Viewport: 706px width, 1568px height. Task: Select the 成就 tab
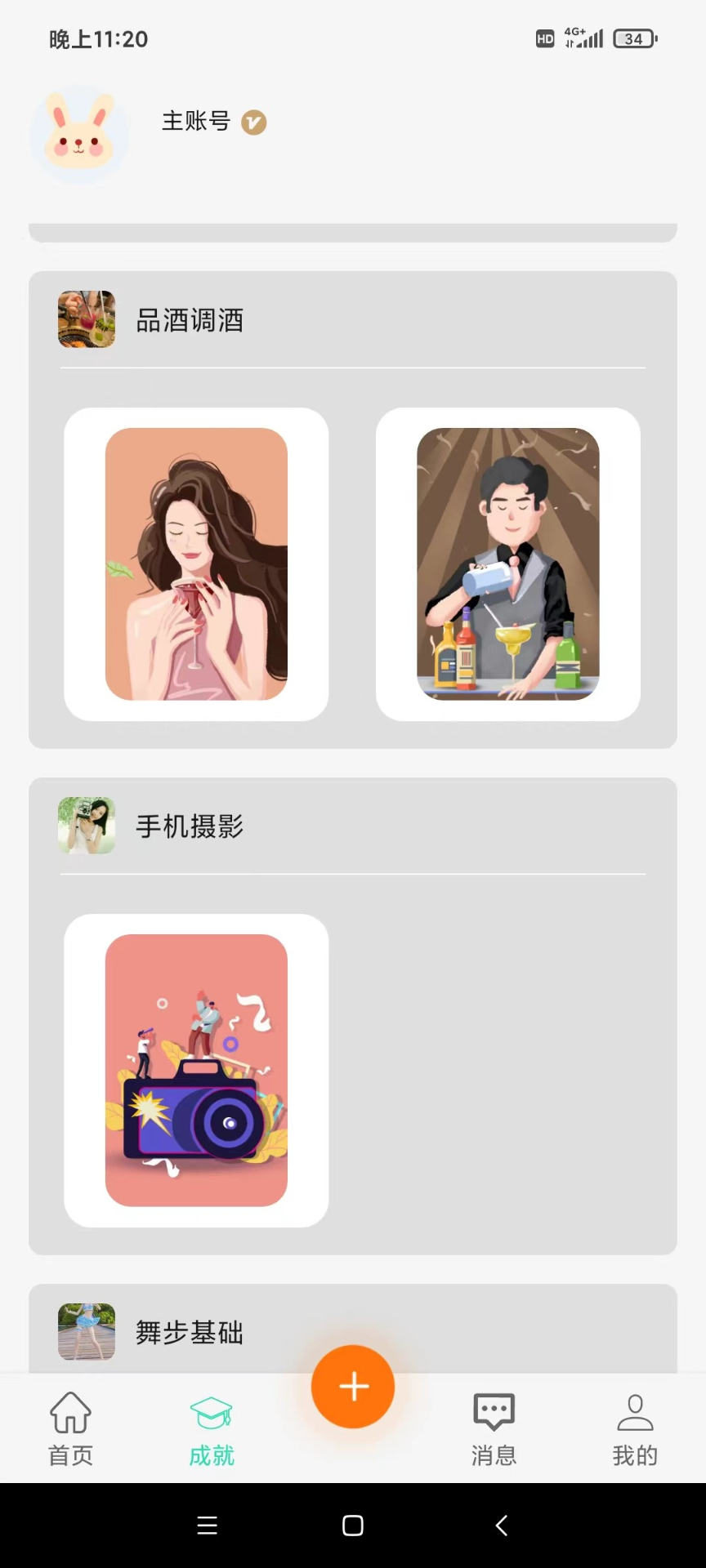[212, 1428]
